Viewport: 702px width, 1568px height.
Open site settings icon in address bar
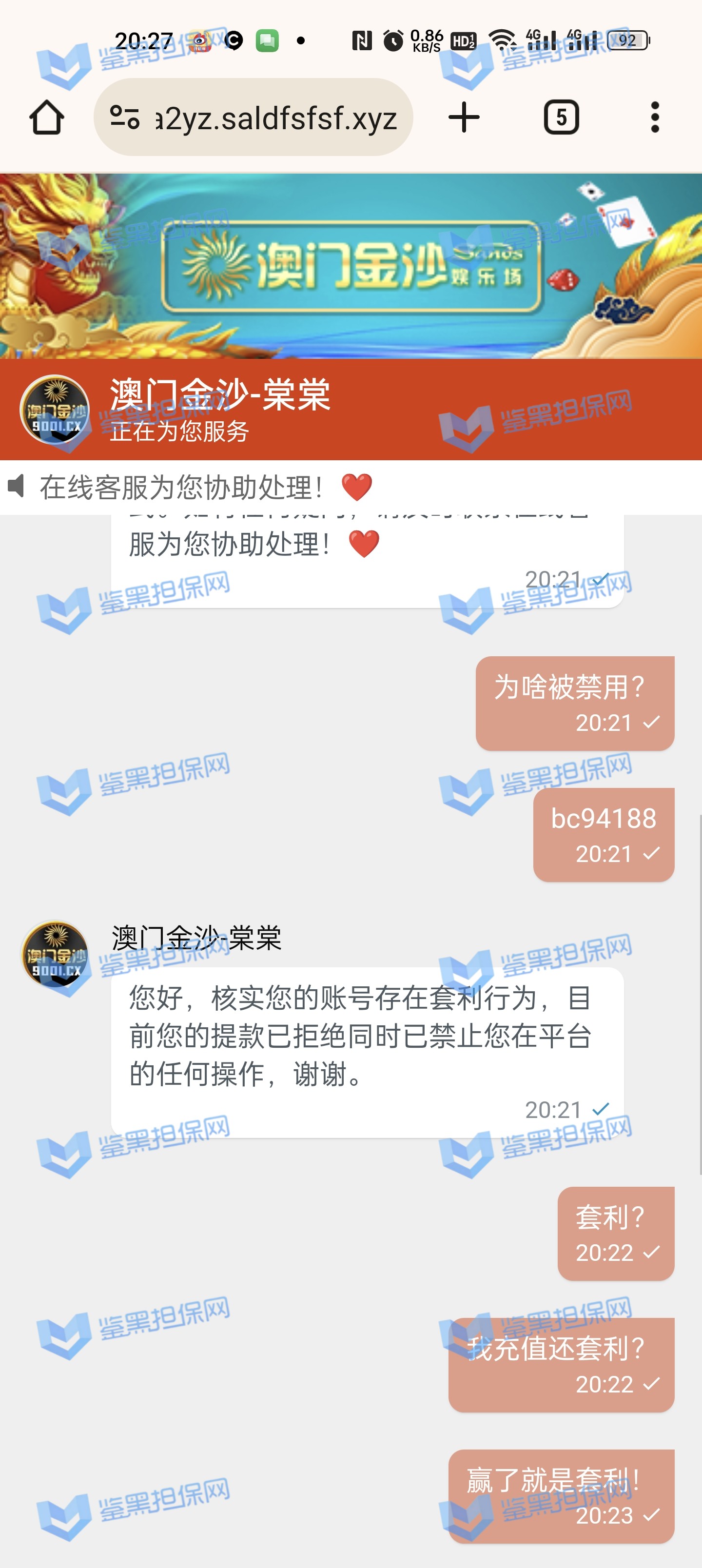click(x=124, y=117)
